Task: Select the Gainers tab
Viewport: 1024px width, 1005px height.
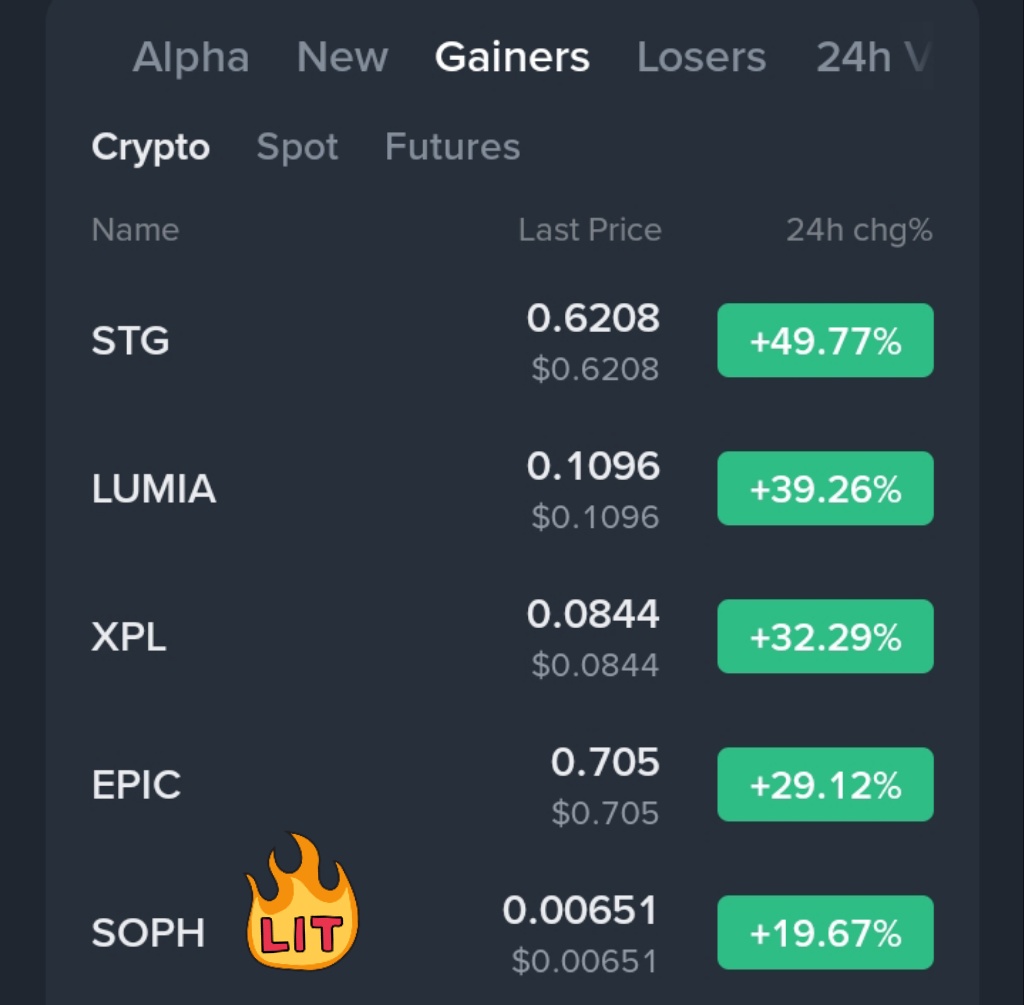Action: (512, 57)
